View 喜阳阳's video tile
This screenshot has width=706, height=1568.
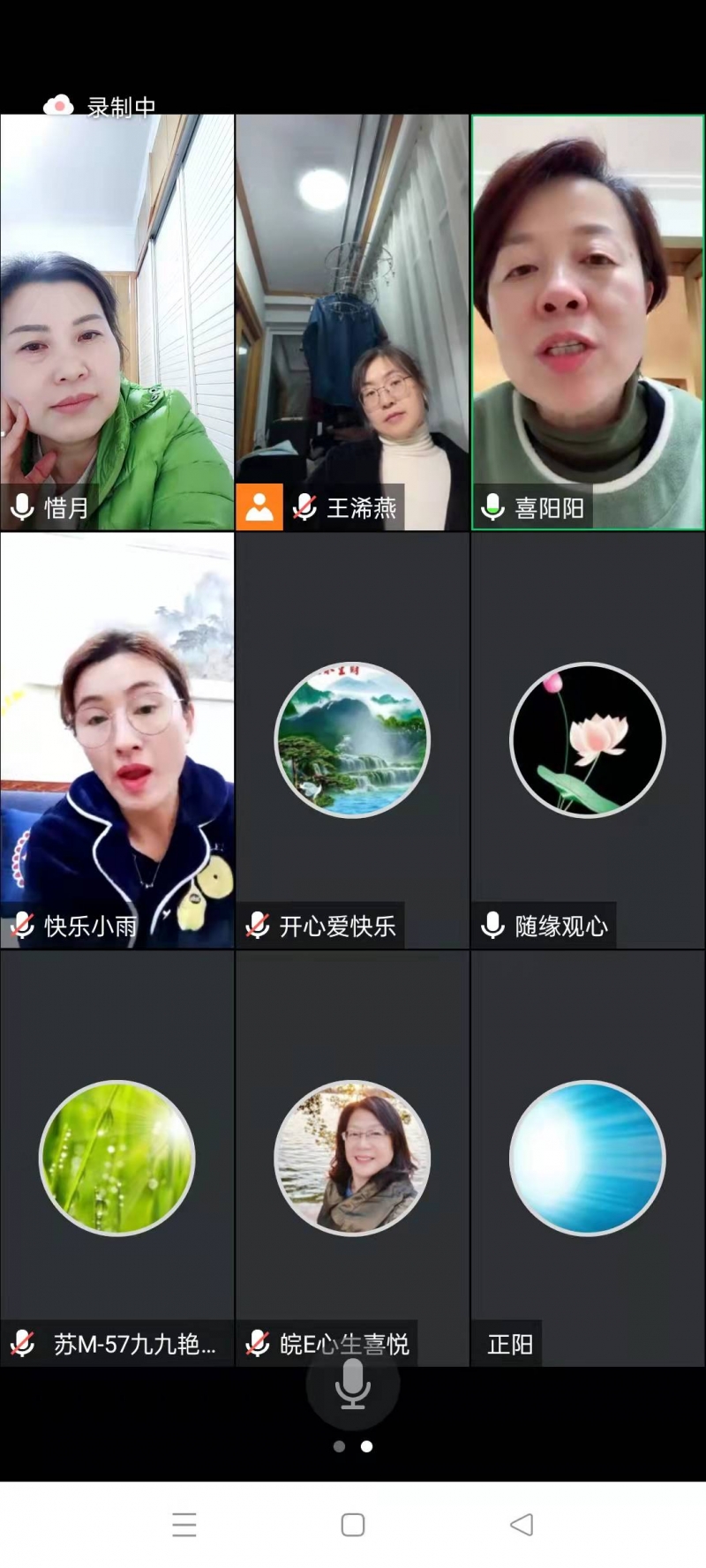coord(588,322)
